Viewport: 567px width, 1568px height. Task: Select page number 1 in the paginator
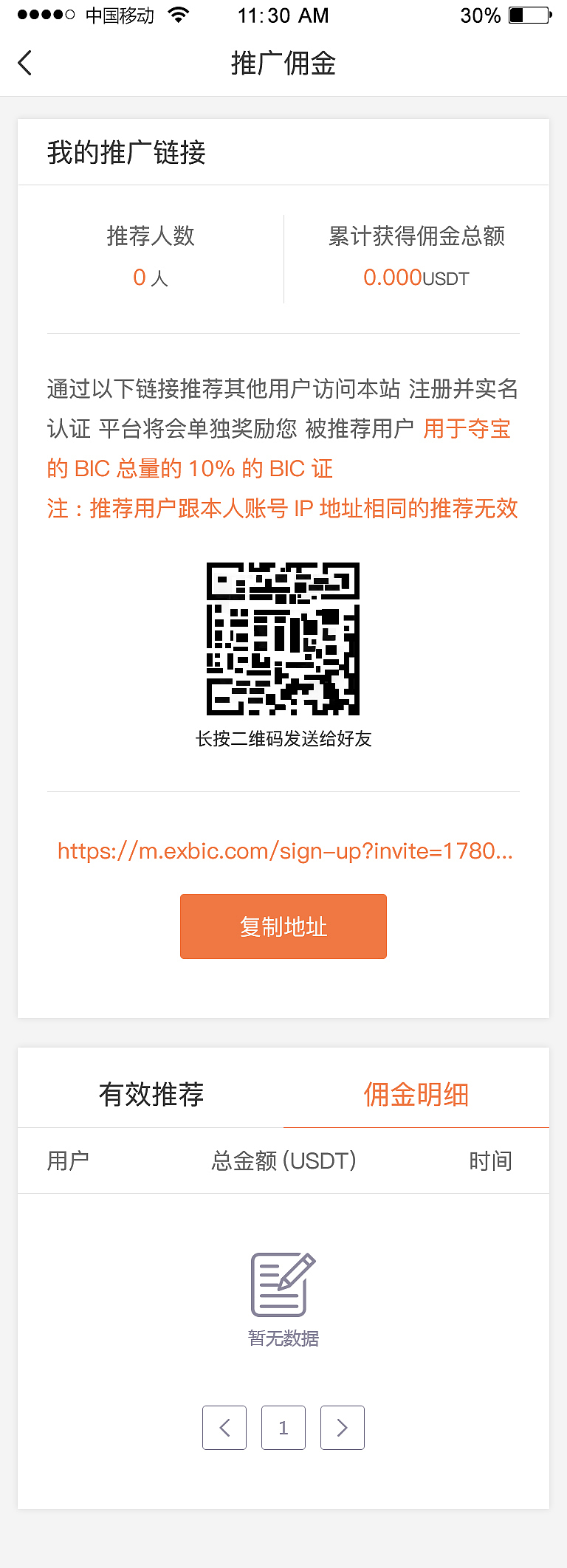coord(283,1428)
